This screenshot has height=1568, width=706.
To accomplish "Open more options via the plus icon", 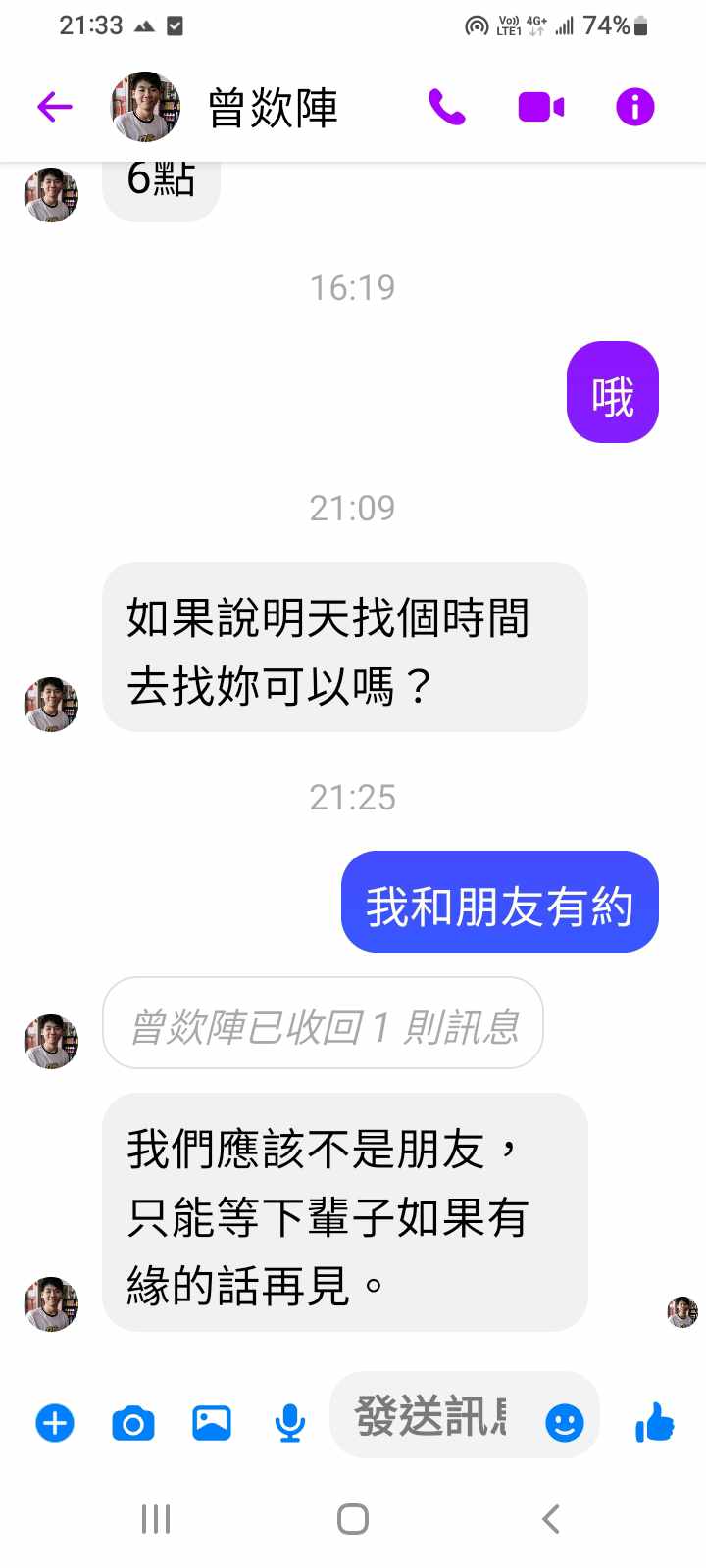I will tap(55, 1422).
